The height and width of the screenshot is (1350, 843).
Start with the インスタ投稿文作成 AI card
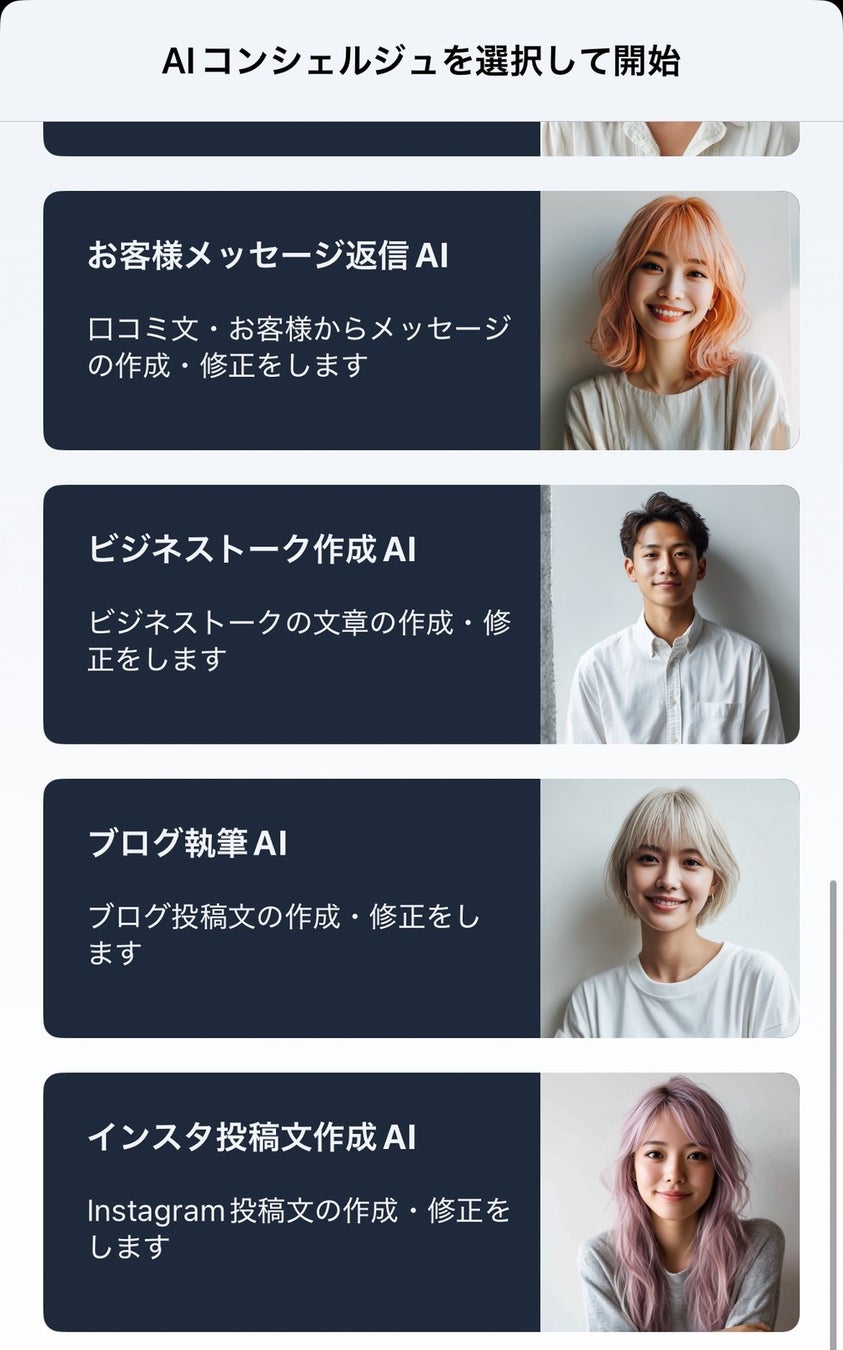pos(421,1202)
